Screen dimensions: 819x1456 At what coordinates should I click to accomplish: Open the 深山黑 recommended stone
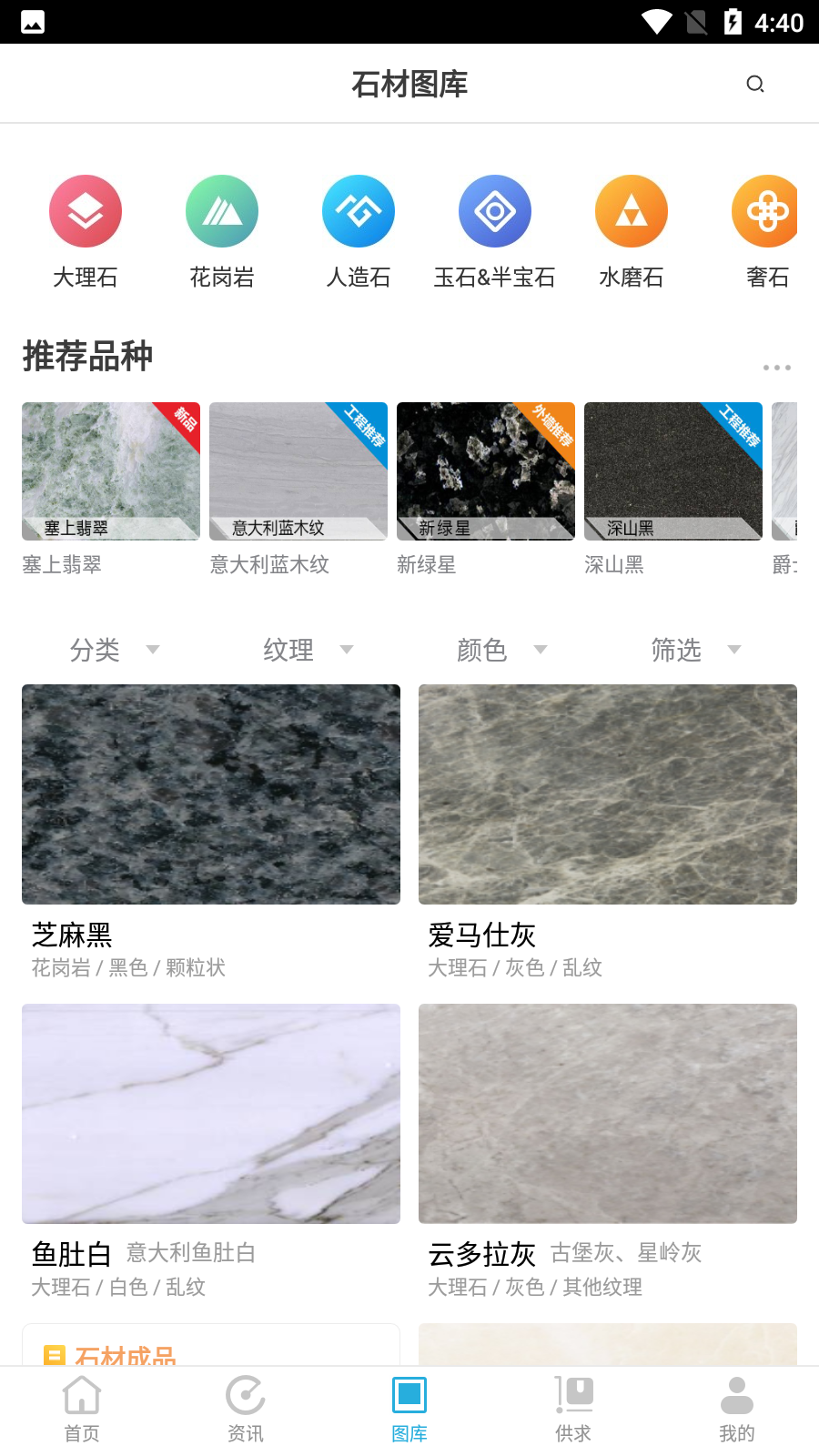672,470
